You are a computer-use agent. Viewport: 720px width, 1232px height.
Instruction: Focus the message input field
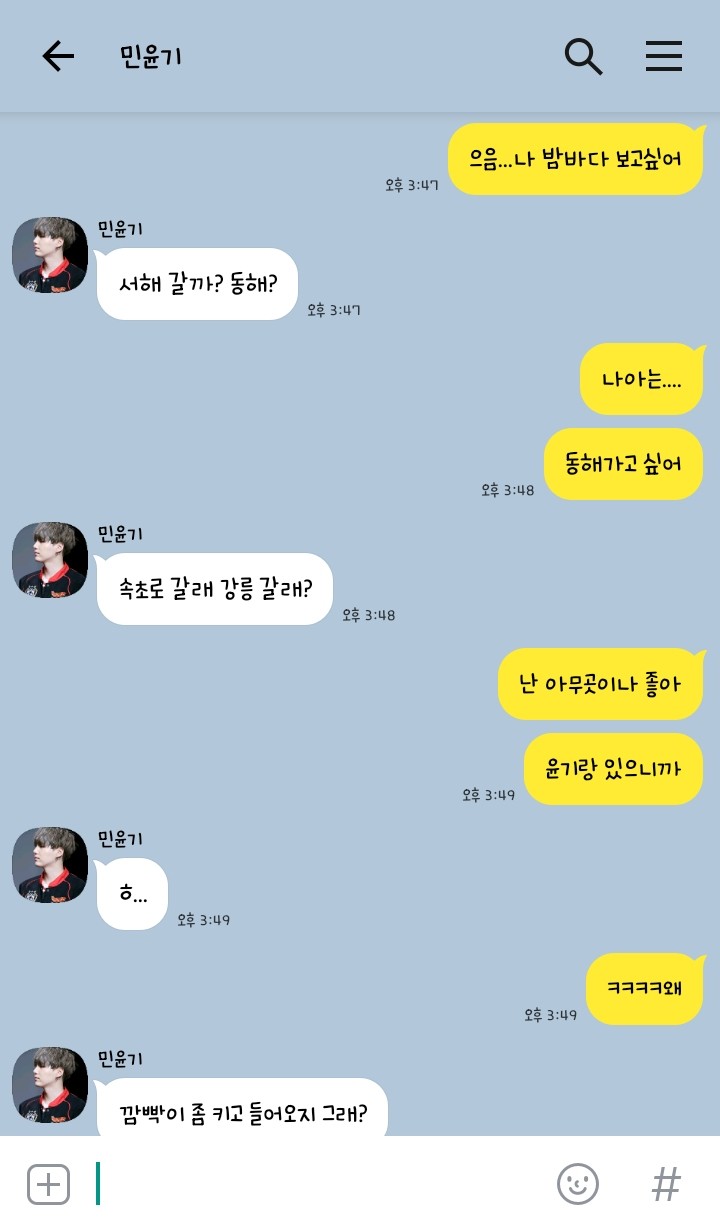tap(320, 1185)
